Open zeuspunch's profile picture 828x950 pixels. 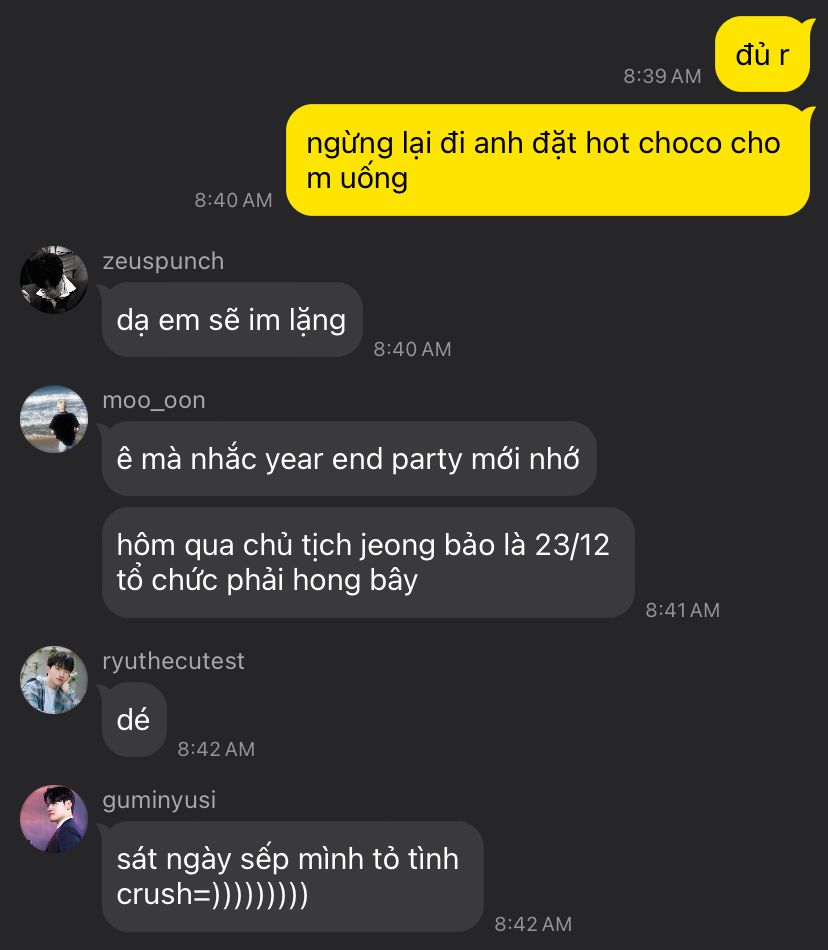point(54,280)
